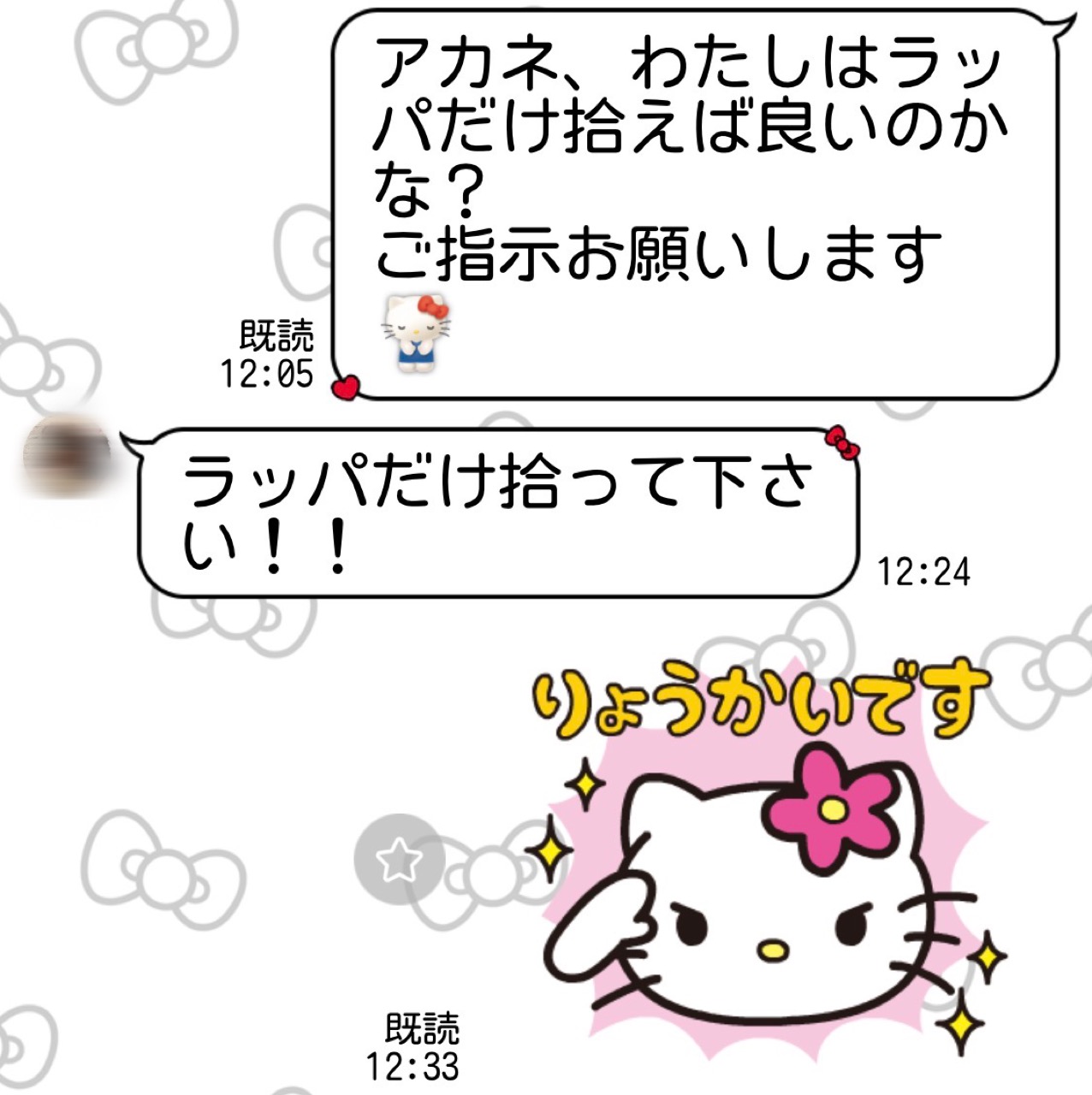Tap the star icon beside the sticker
Viewport: 1092px width, 1095px height.
coord(399,859)
